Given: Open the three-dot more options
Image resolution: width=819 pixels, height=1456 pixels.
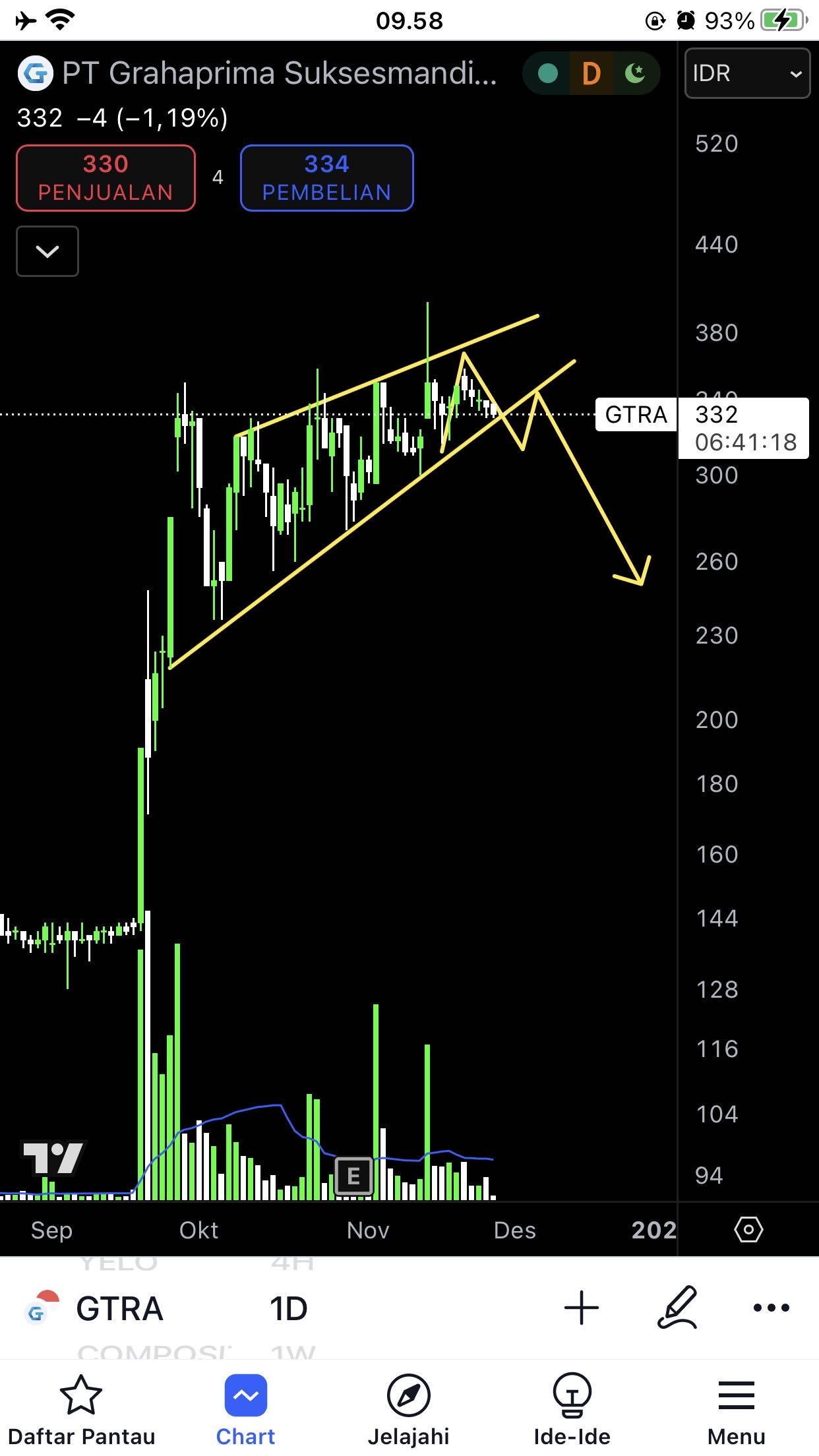Looking at the screenshot, I should coord(771,1308).
